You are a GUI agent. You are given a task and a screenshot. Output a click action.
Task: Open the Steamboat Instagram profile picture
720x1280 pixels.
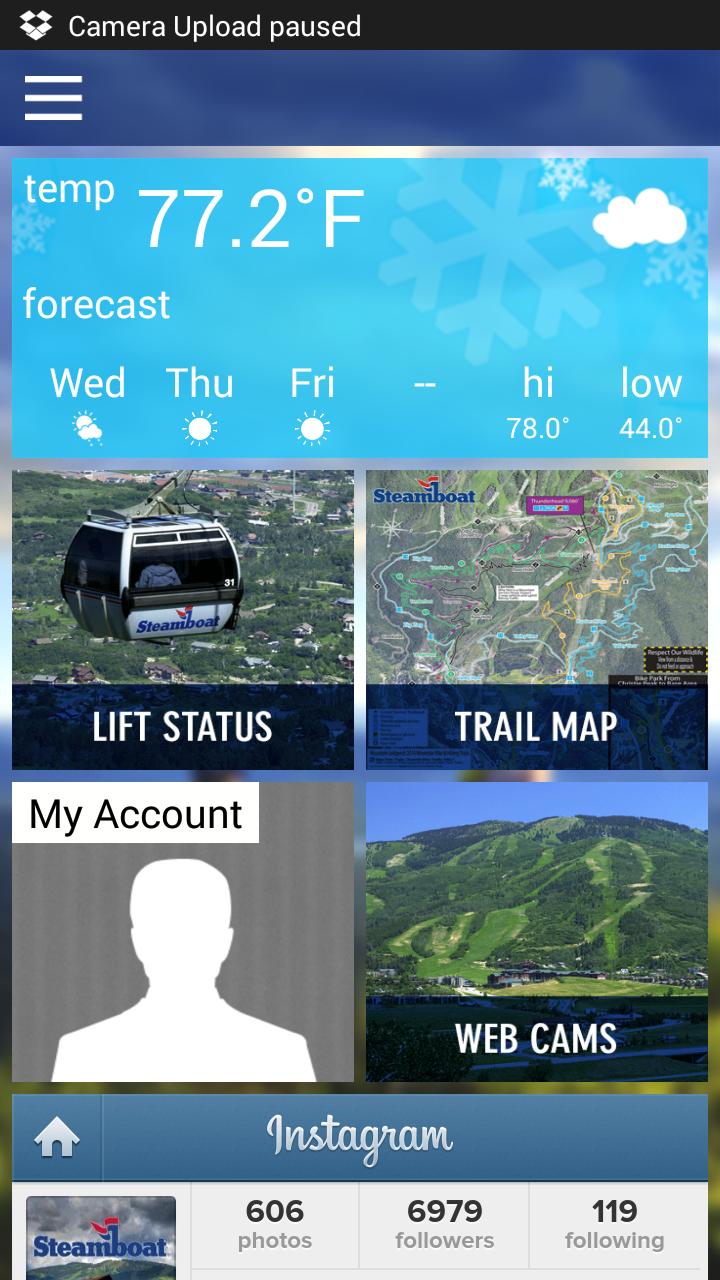[x=101, y=1238]
